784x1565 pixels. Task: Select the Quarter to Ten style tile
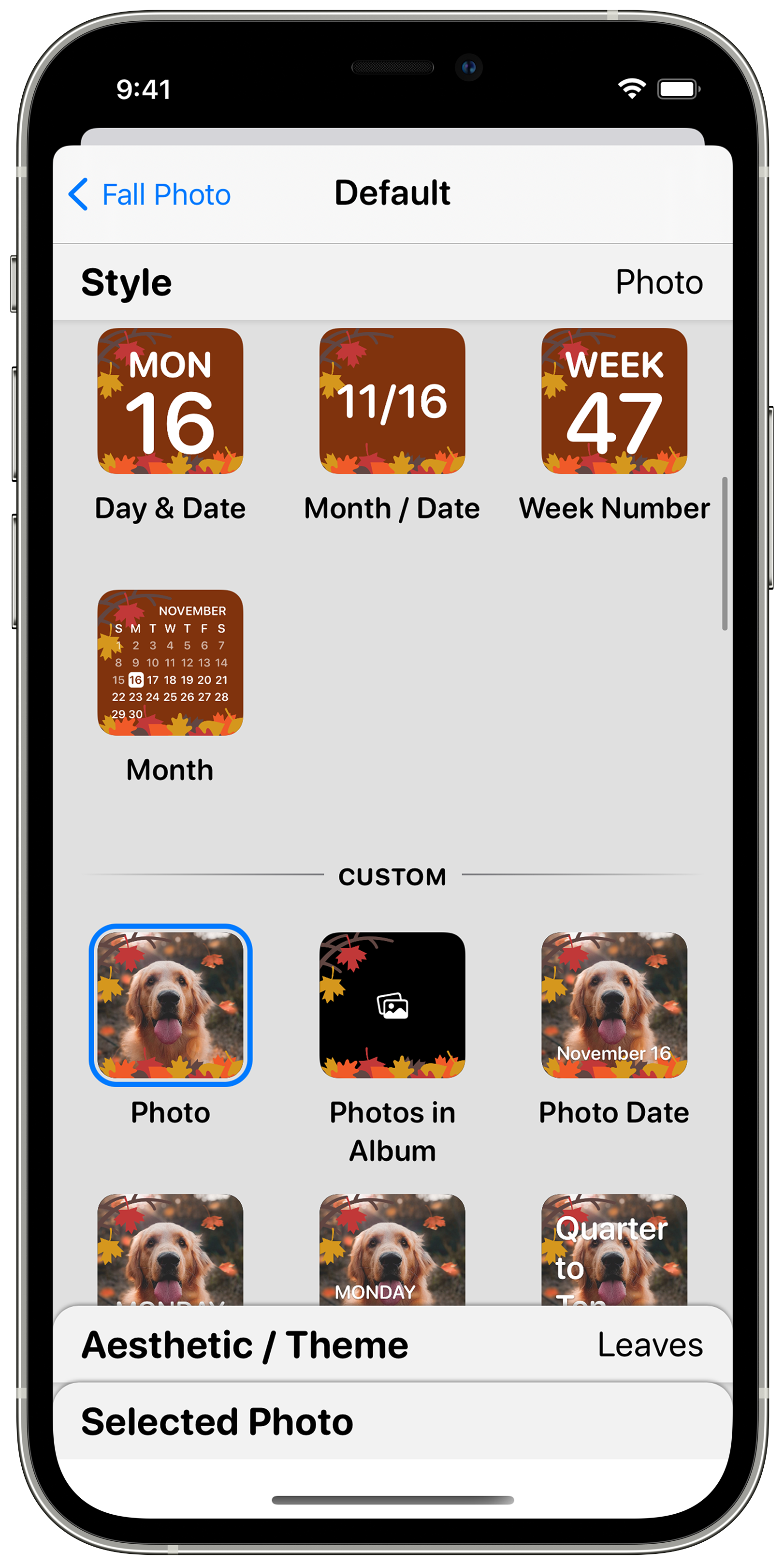coord(614,1250)
